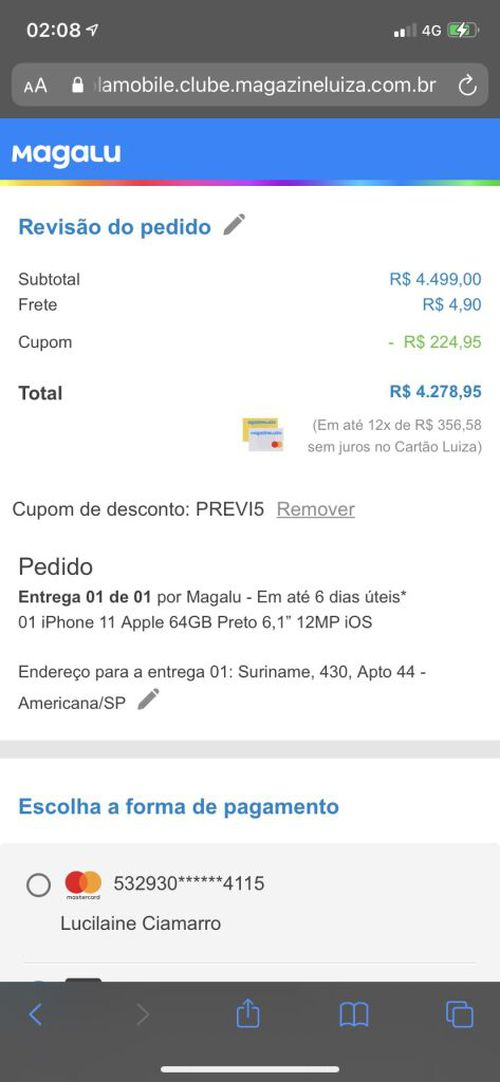Select the Mastercard ending in 4115
The height and width of the screenshot is (1082, 500).
[x=38, y=885]
